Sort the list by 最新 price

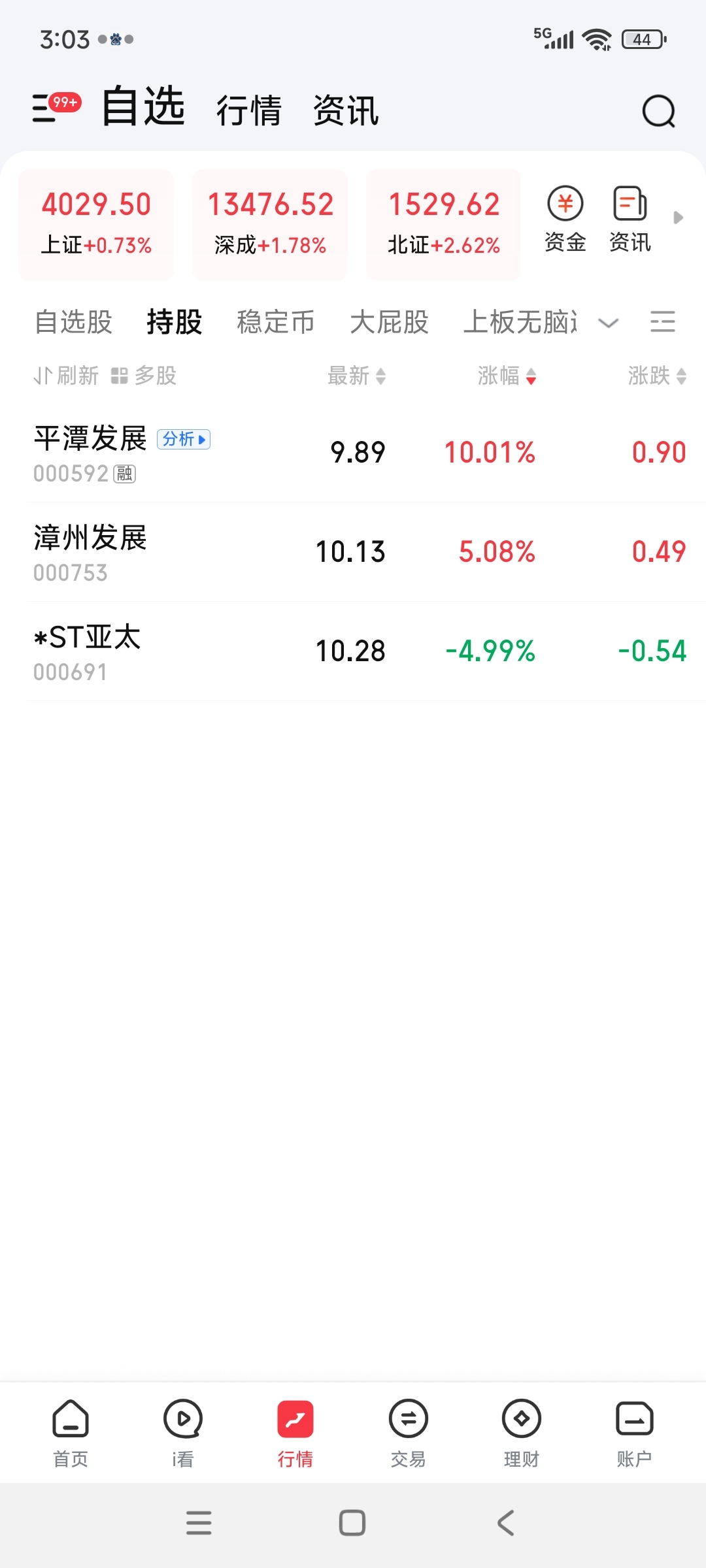357,376
